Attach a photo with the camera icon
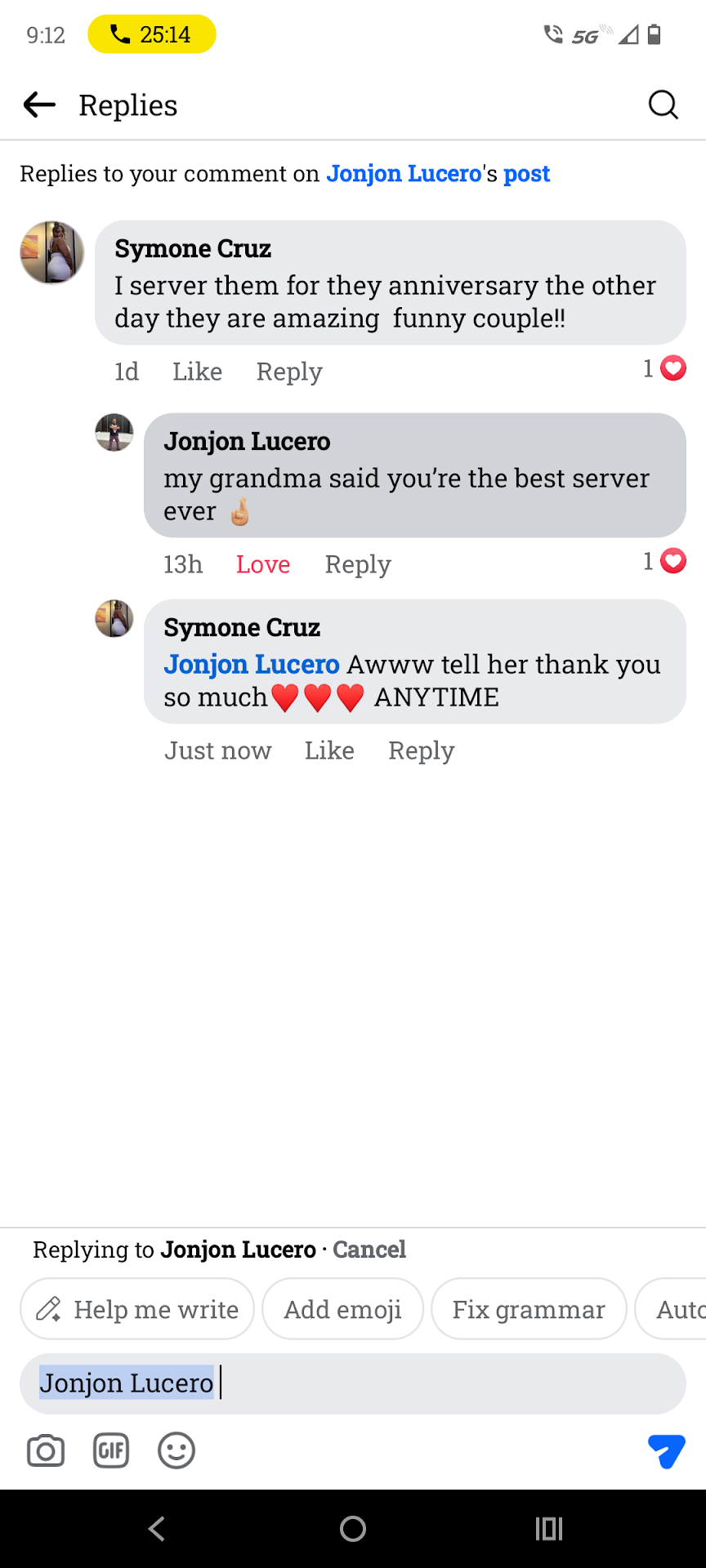Screen dimensions: 706x1568 pyautogui.click(x=46, y=1451)
